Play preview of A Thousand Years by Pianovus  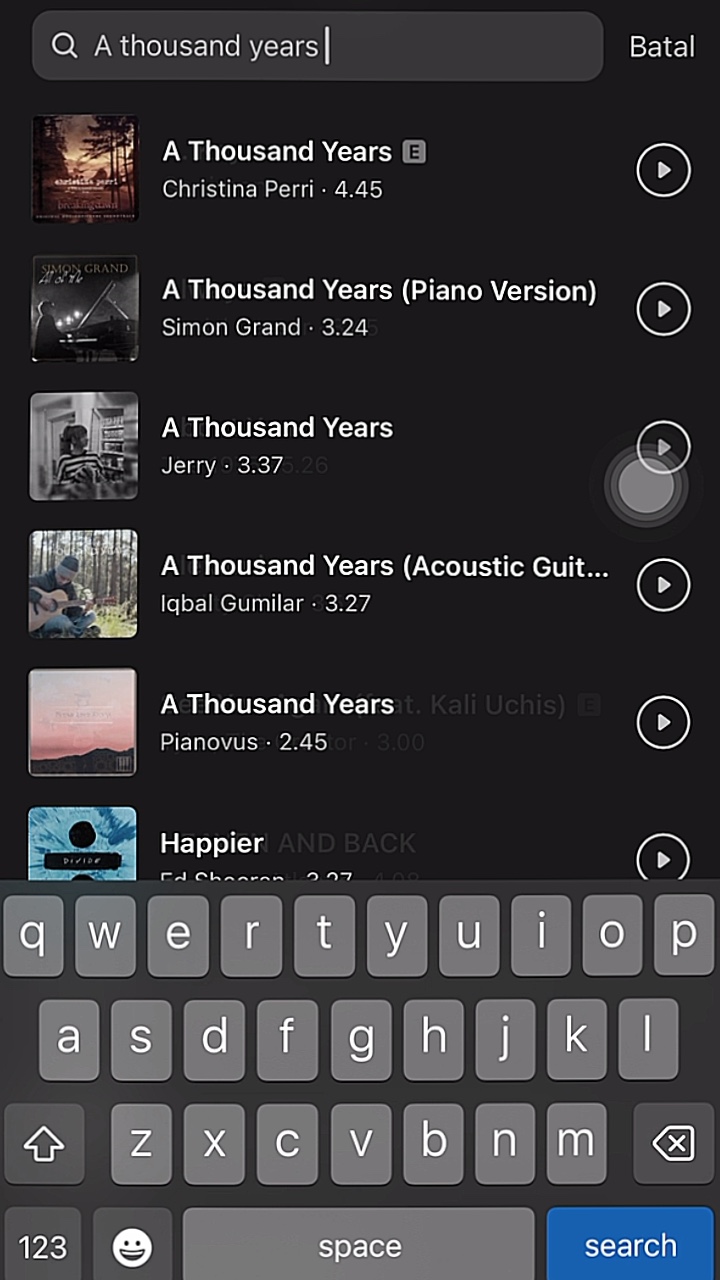pyautogui.click(x=663, y=722)
